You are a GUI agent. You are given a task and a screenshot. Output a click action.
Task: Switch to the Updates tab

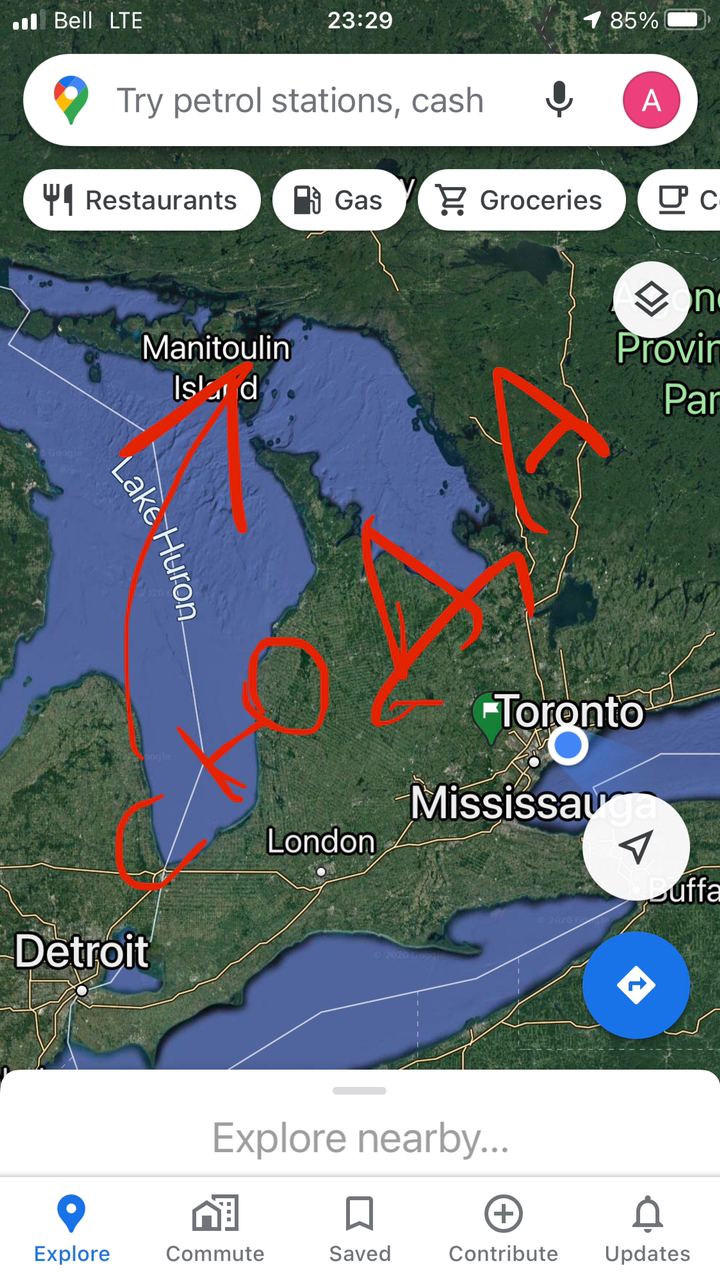click(x=647, y=1230)
